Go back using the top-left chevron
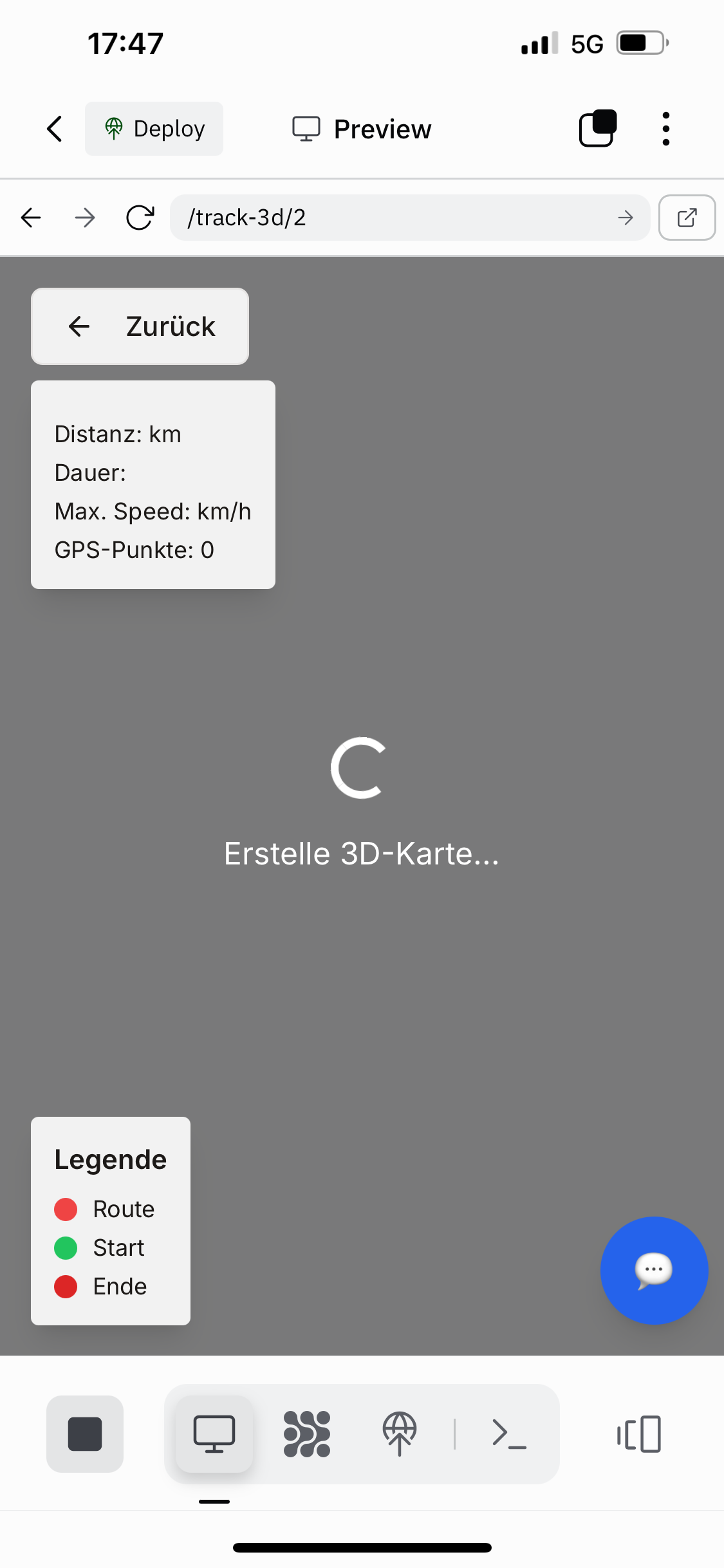The height and width of the screenshot is (1568, 724). (x=55, y=129)
